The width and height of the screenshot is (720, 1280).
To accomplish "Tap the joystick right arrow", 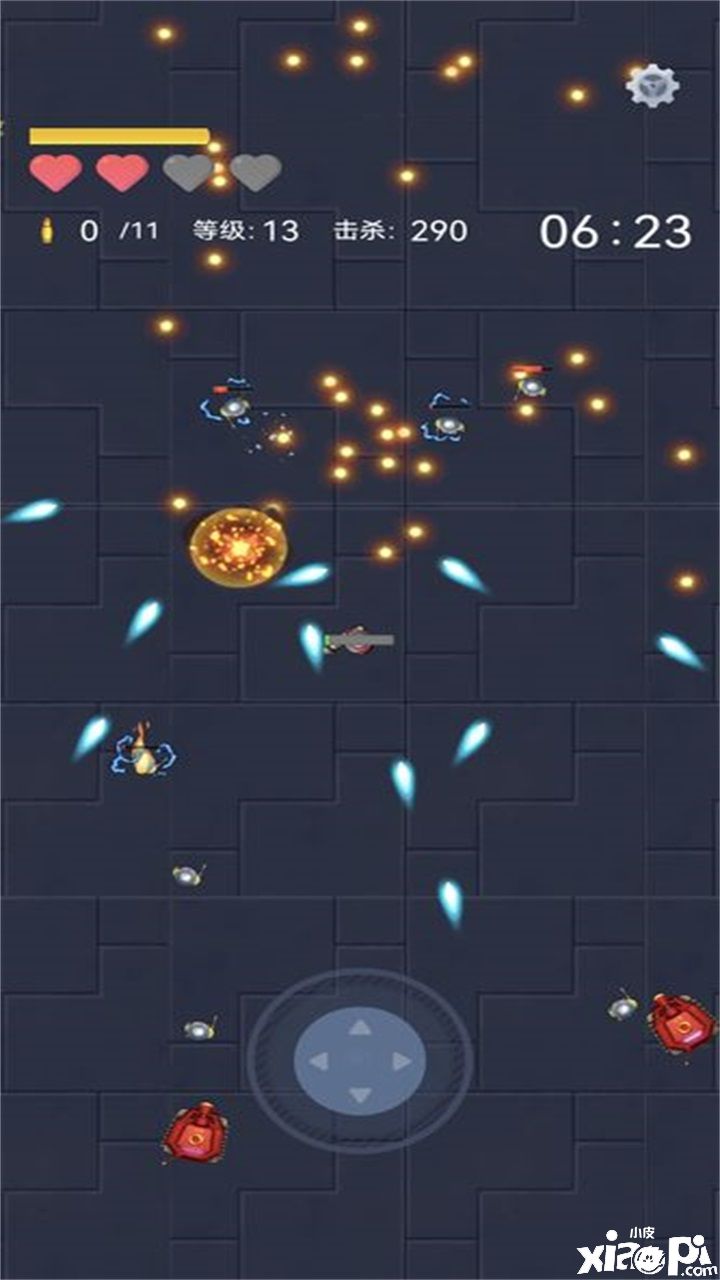I will (401, 1062).
